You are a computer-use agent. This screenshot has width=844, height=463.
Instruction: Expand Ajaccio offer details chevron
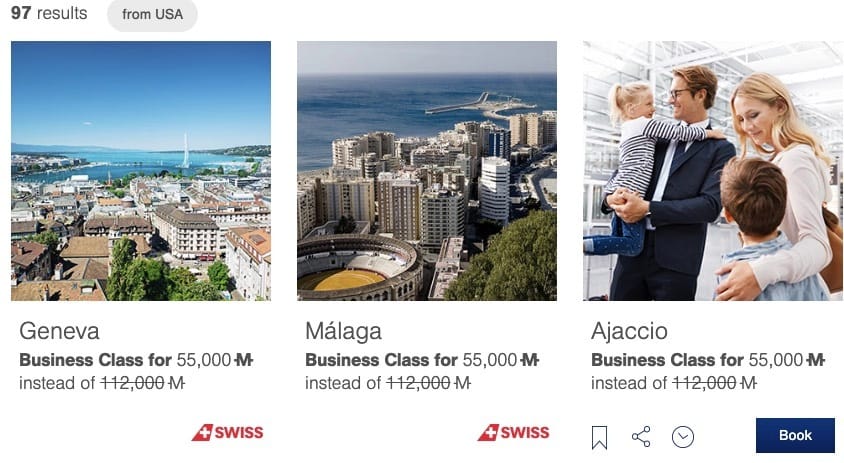point(683,437)
